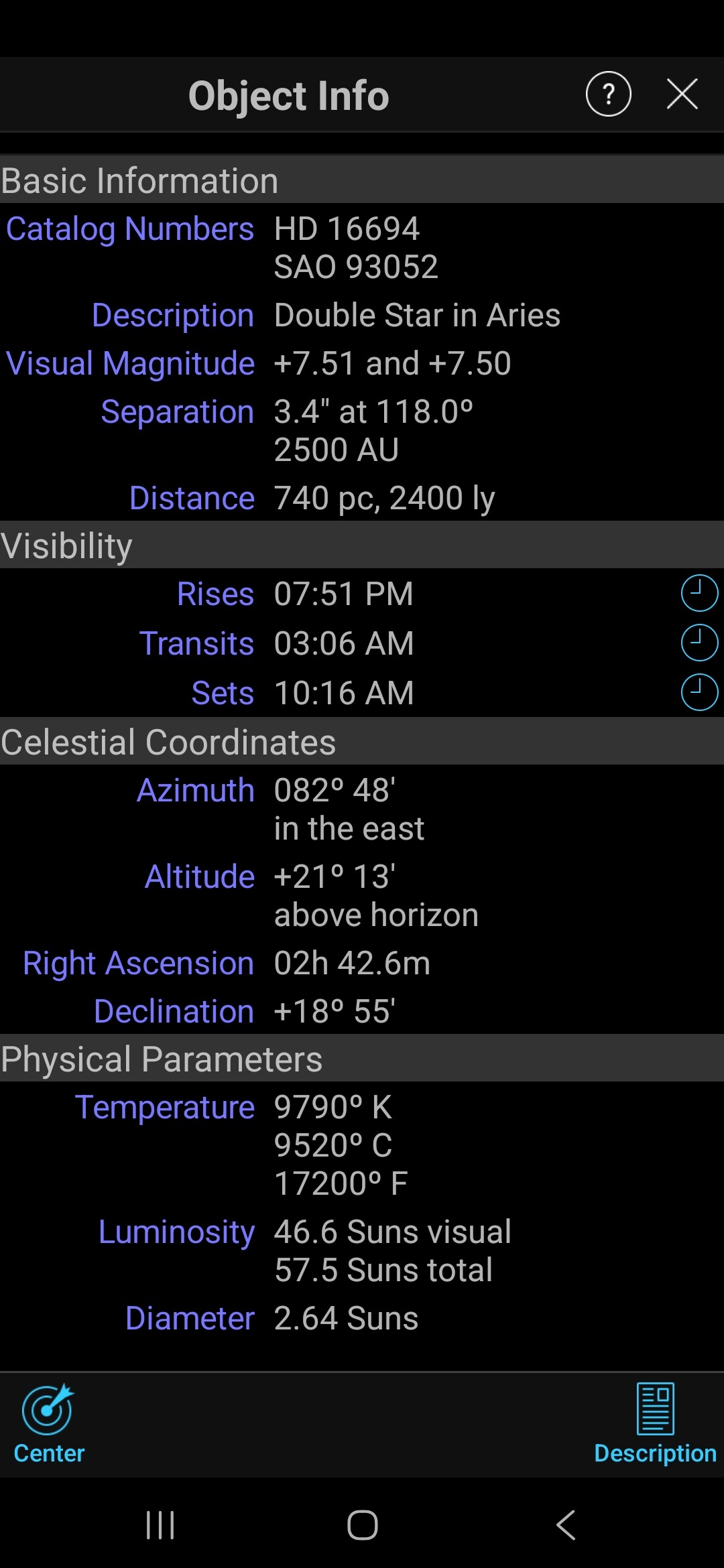
Task: Center the object in the sky view
Action: click(x=49, y=1423)
